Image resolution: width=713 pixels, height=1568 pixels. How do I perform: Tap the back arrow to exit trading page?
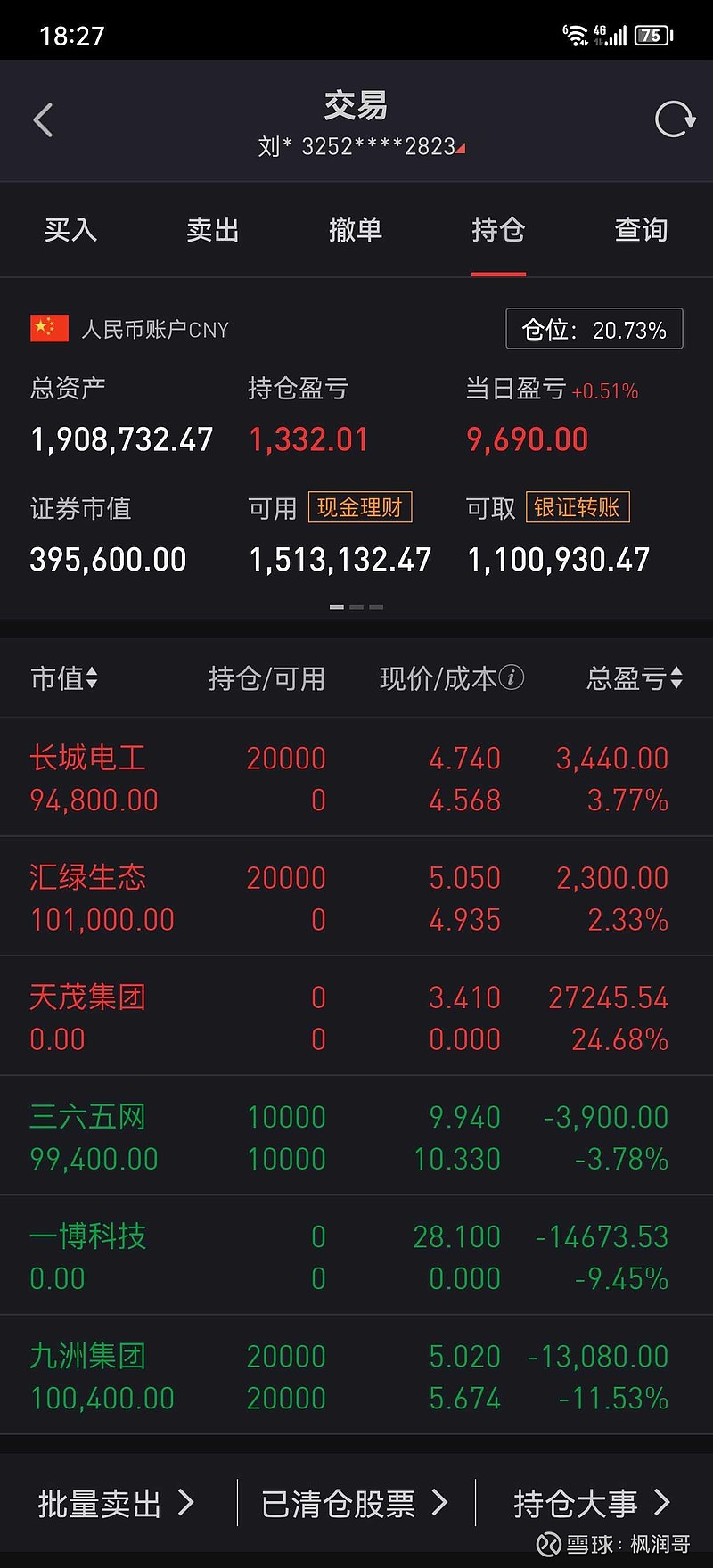(x=43, y=119)
